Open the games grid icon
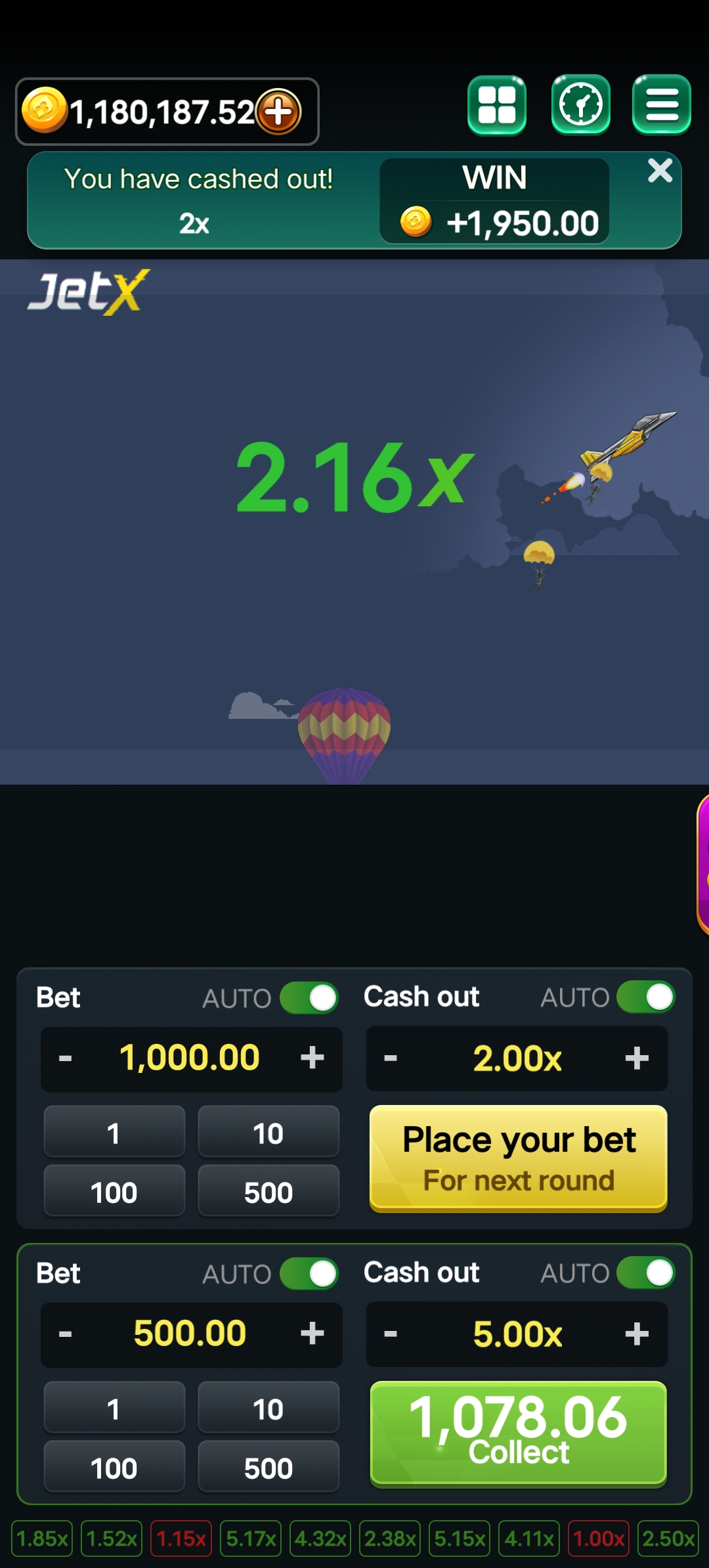This screenshot has height=1568, width=709. click(497, 105)
